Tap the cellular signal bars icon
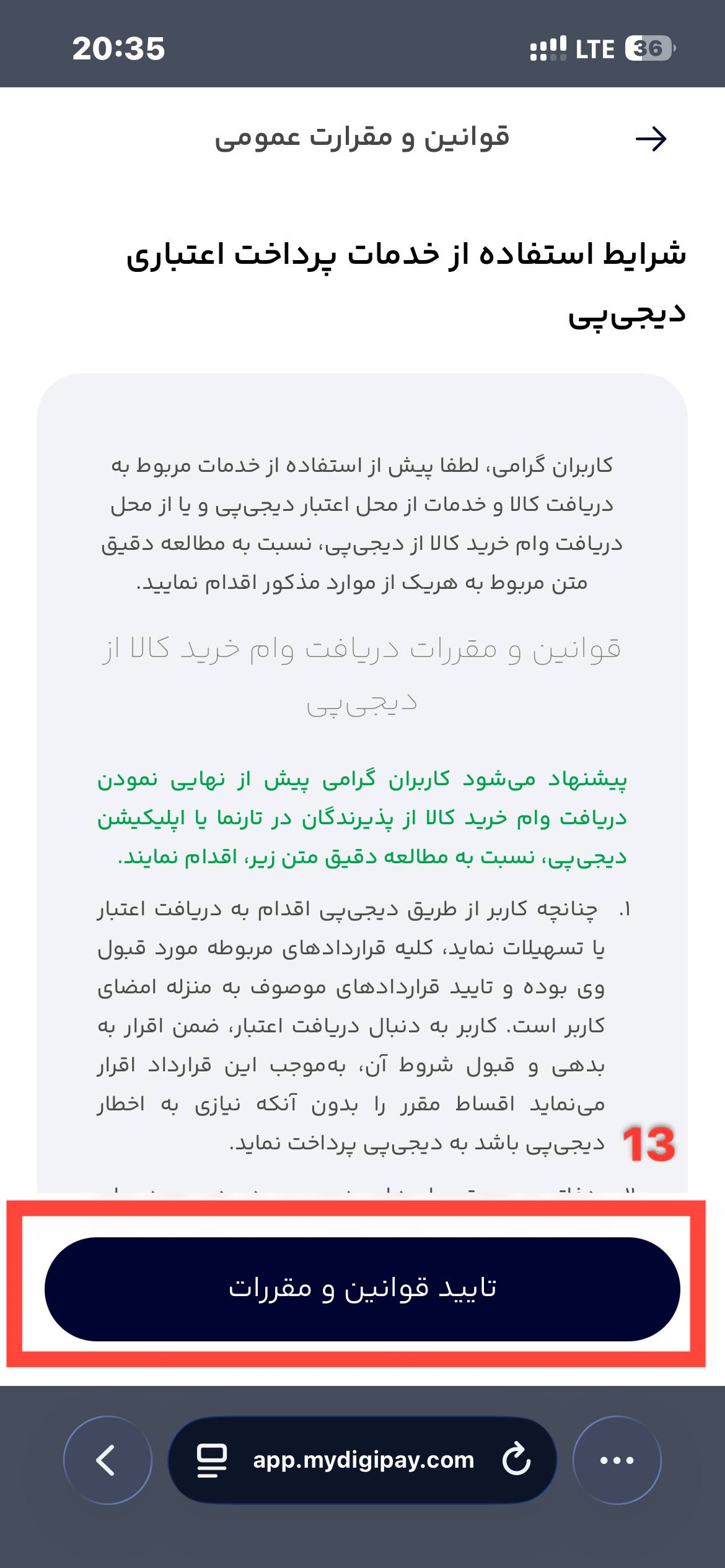 (548, 48)
